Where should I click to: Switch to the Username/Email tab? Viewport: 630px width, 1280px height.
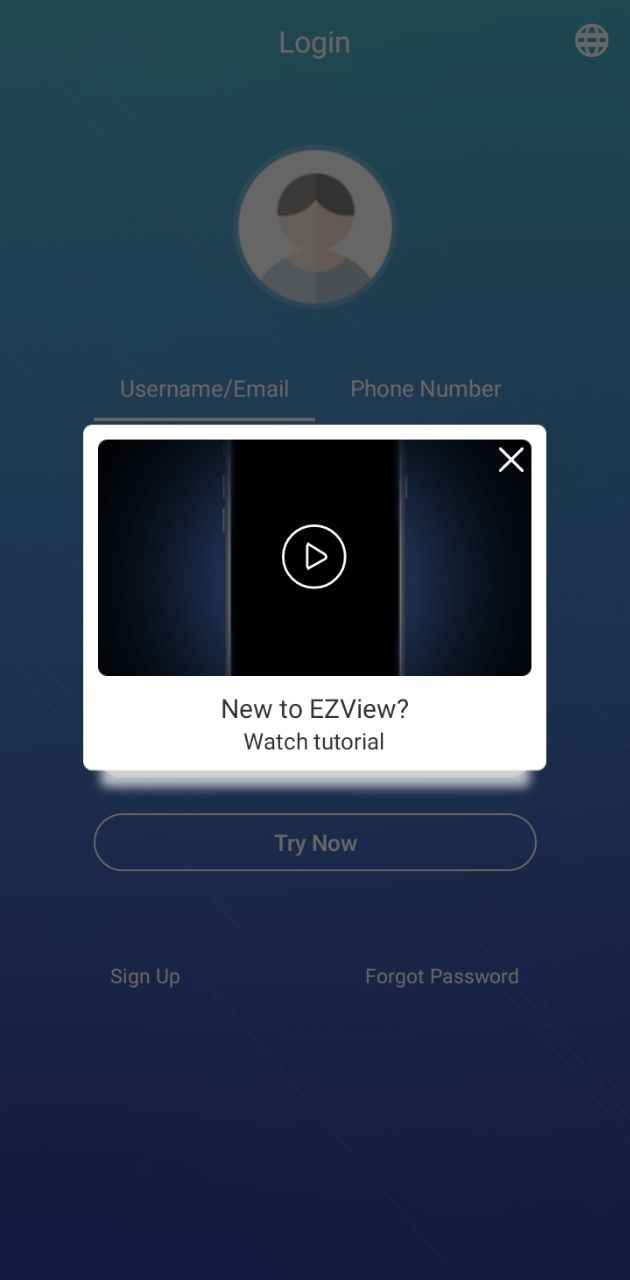click(204, 389)
